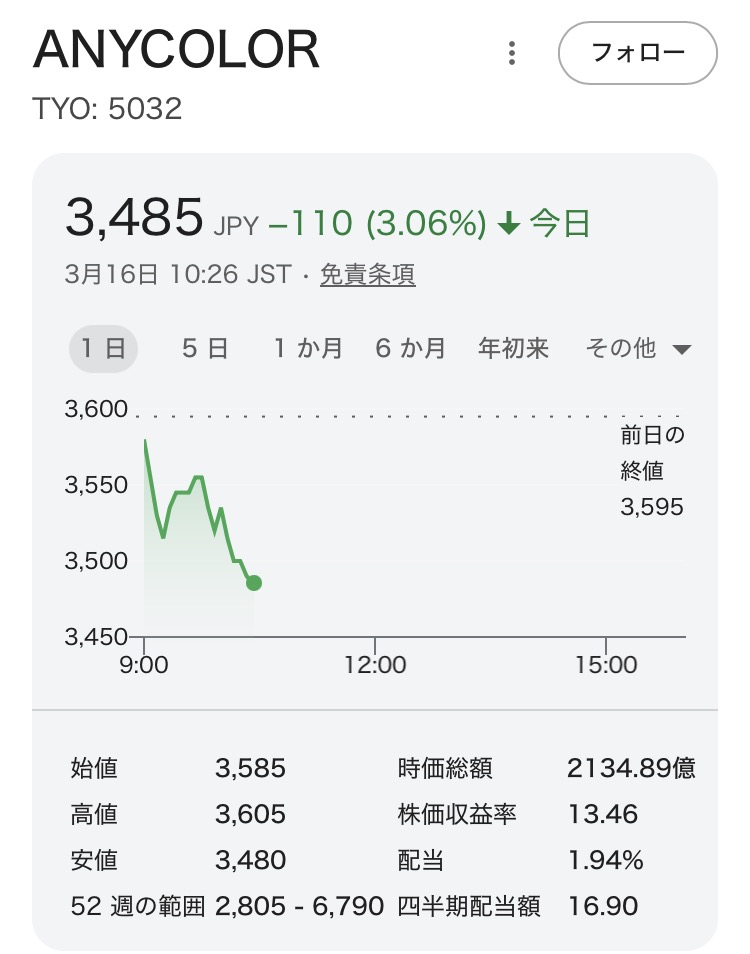Expand the その他 range dropdown
This screenshot has width=750, height=954.
click(638, 348)
